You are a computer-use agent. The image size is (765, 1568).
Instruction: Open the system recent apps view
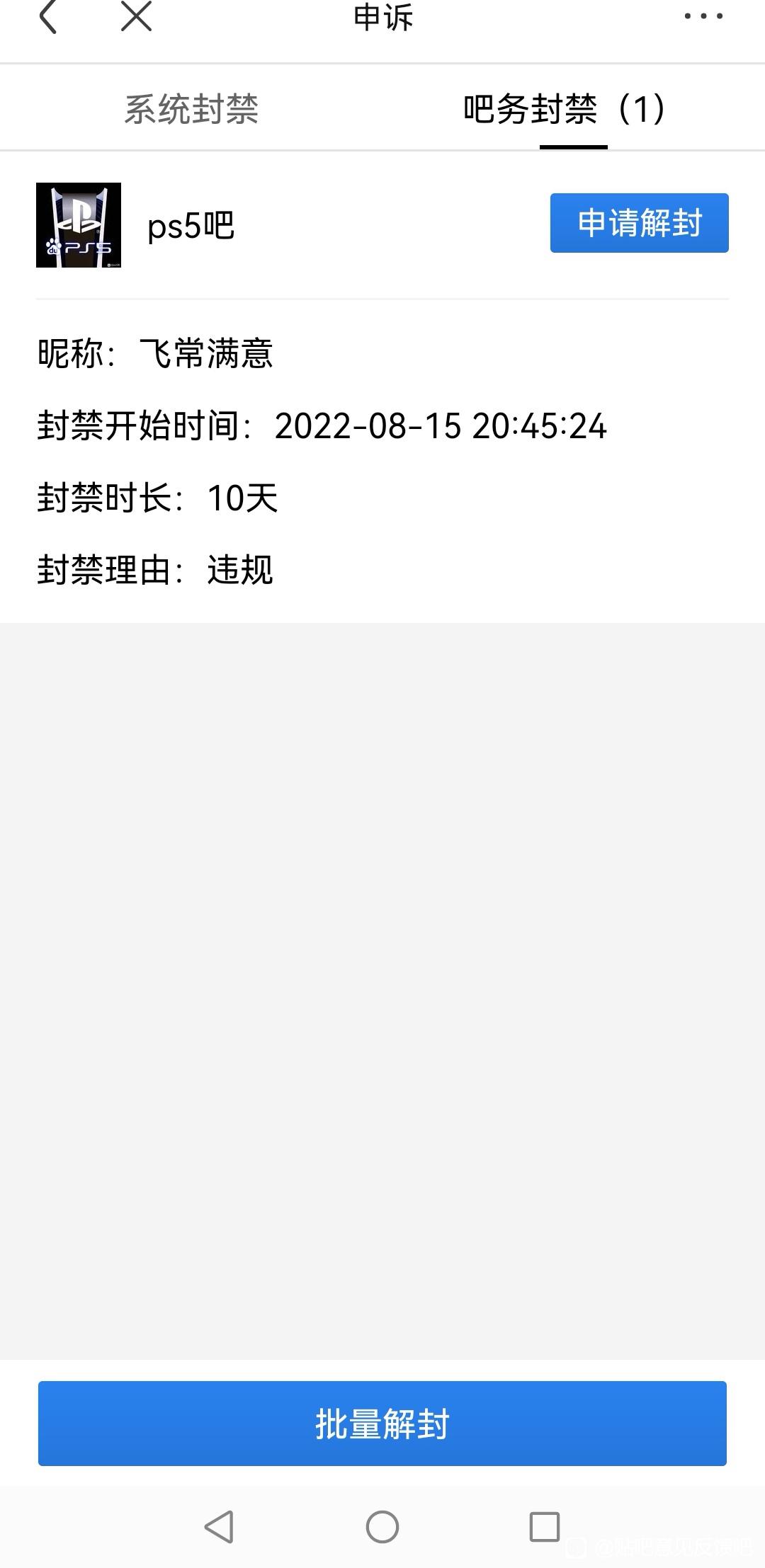545,1527
